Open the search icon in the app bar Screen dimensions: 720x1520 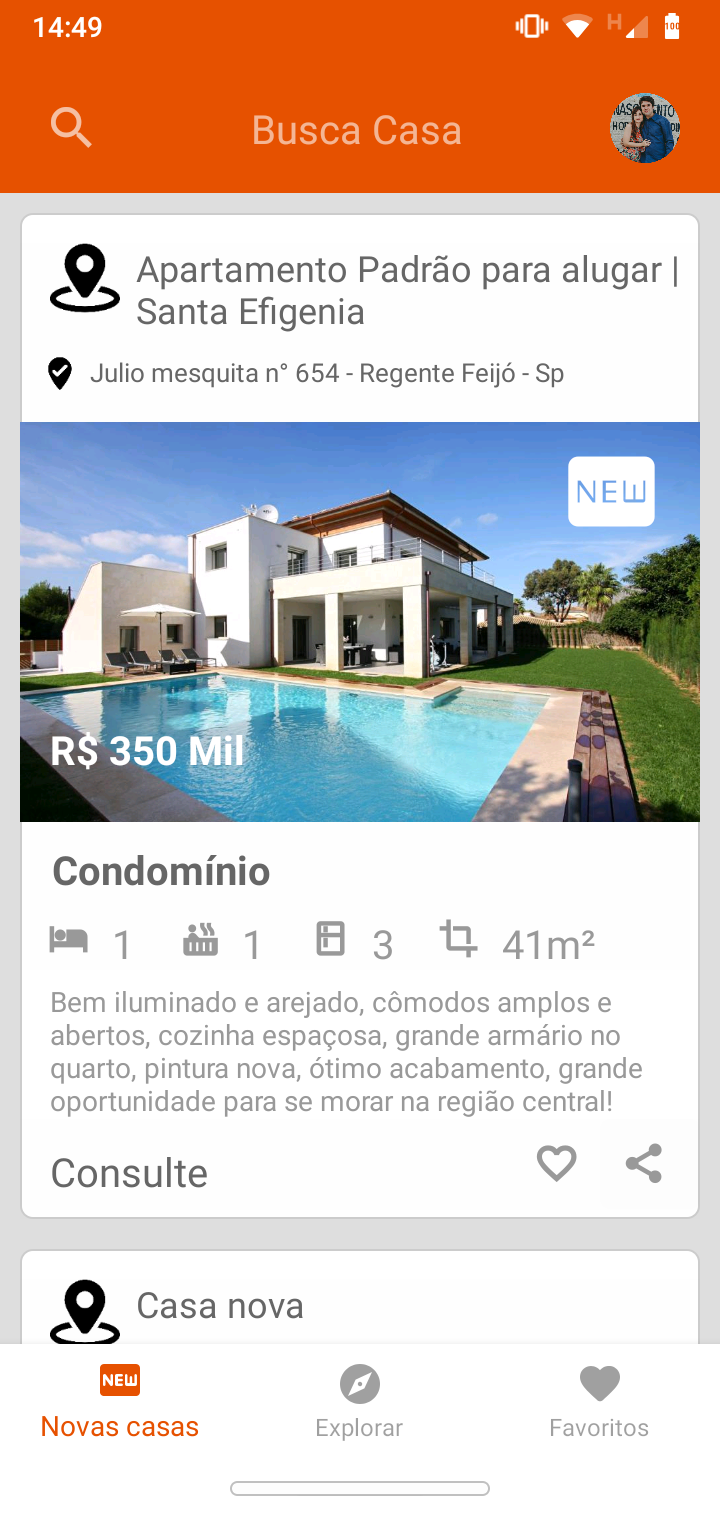pyautogui.click(x=71, y=128)
